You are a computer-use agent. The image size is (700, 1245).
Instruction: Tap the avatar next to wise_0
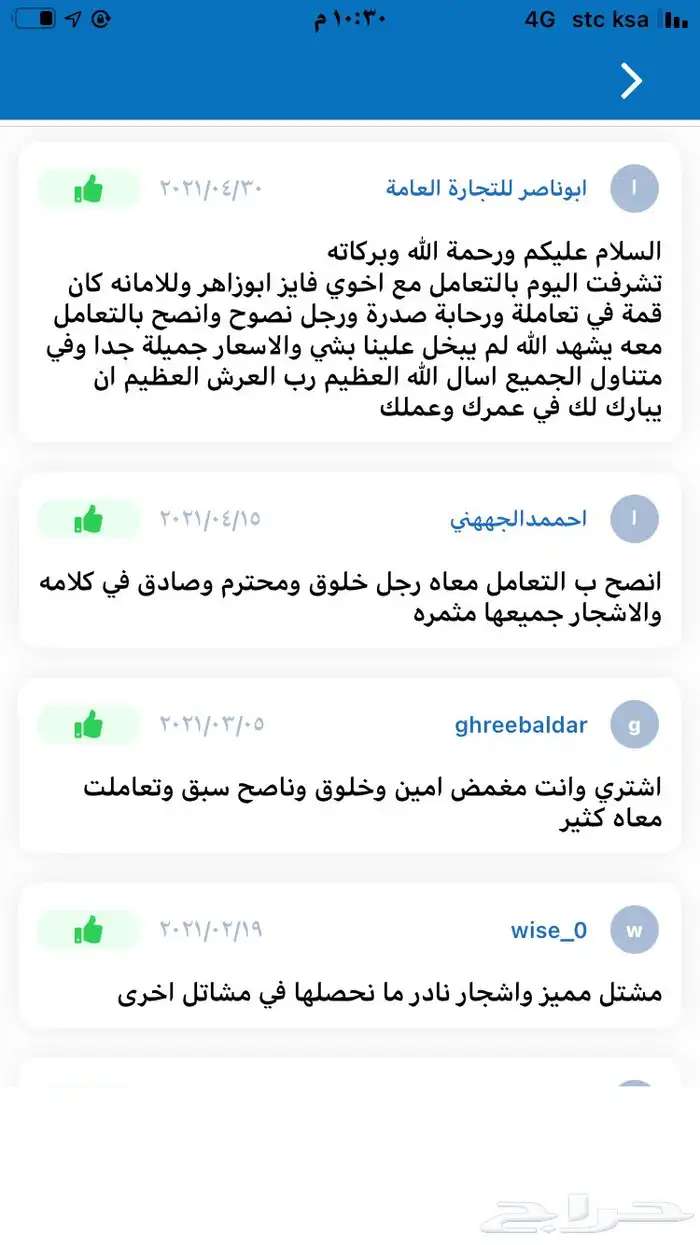[x=634, y=930]
